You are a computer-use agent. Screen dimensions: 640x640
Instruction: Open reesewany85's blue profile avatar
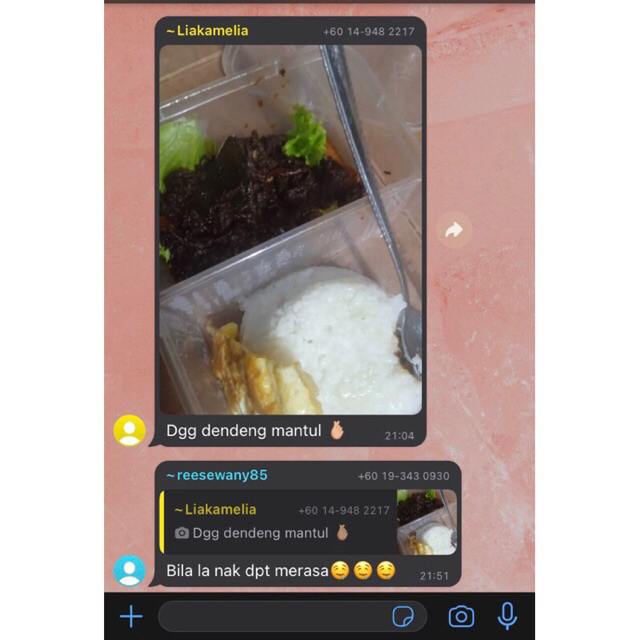[x=129, y=571]
